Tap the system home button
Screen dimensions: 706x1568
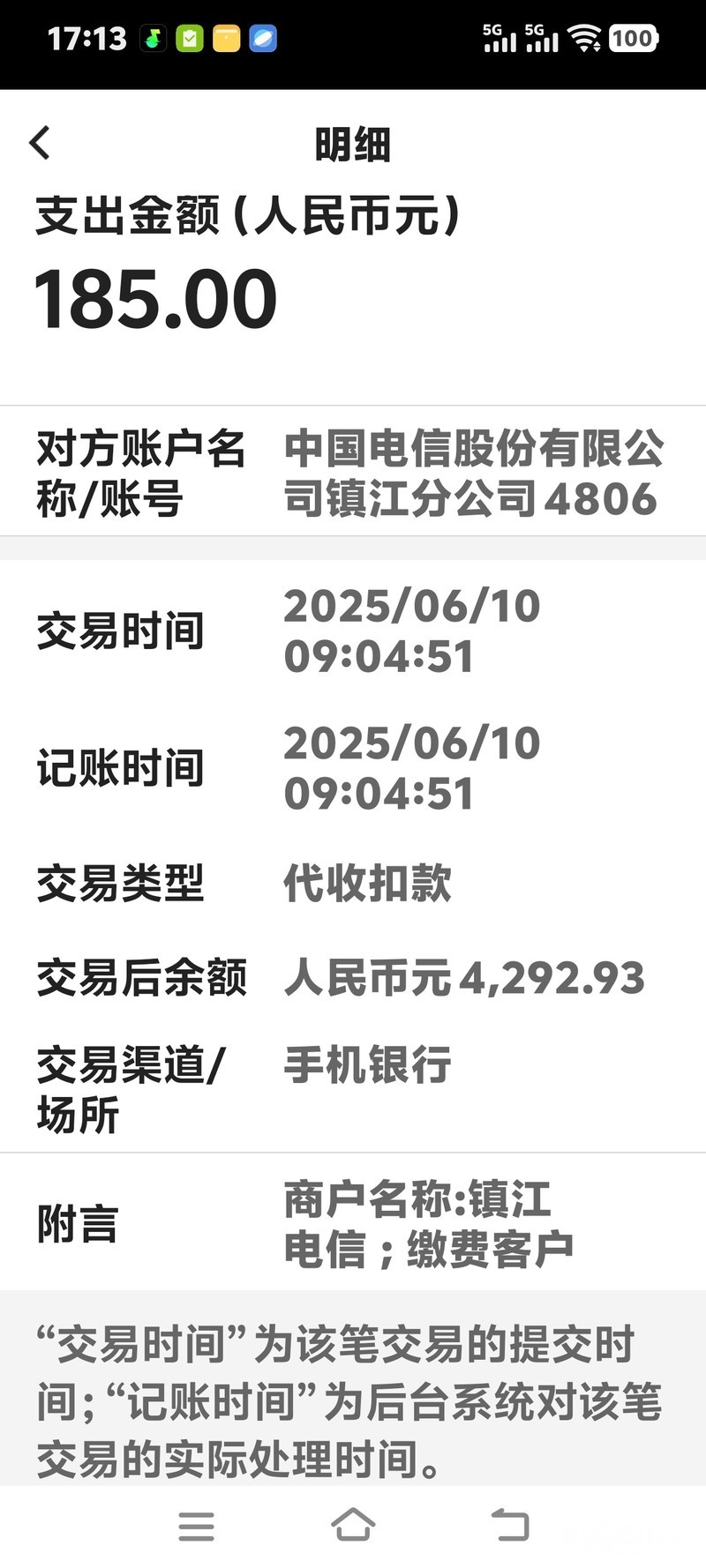(x=353, y=1525)
